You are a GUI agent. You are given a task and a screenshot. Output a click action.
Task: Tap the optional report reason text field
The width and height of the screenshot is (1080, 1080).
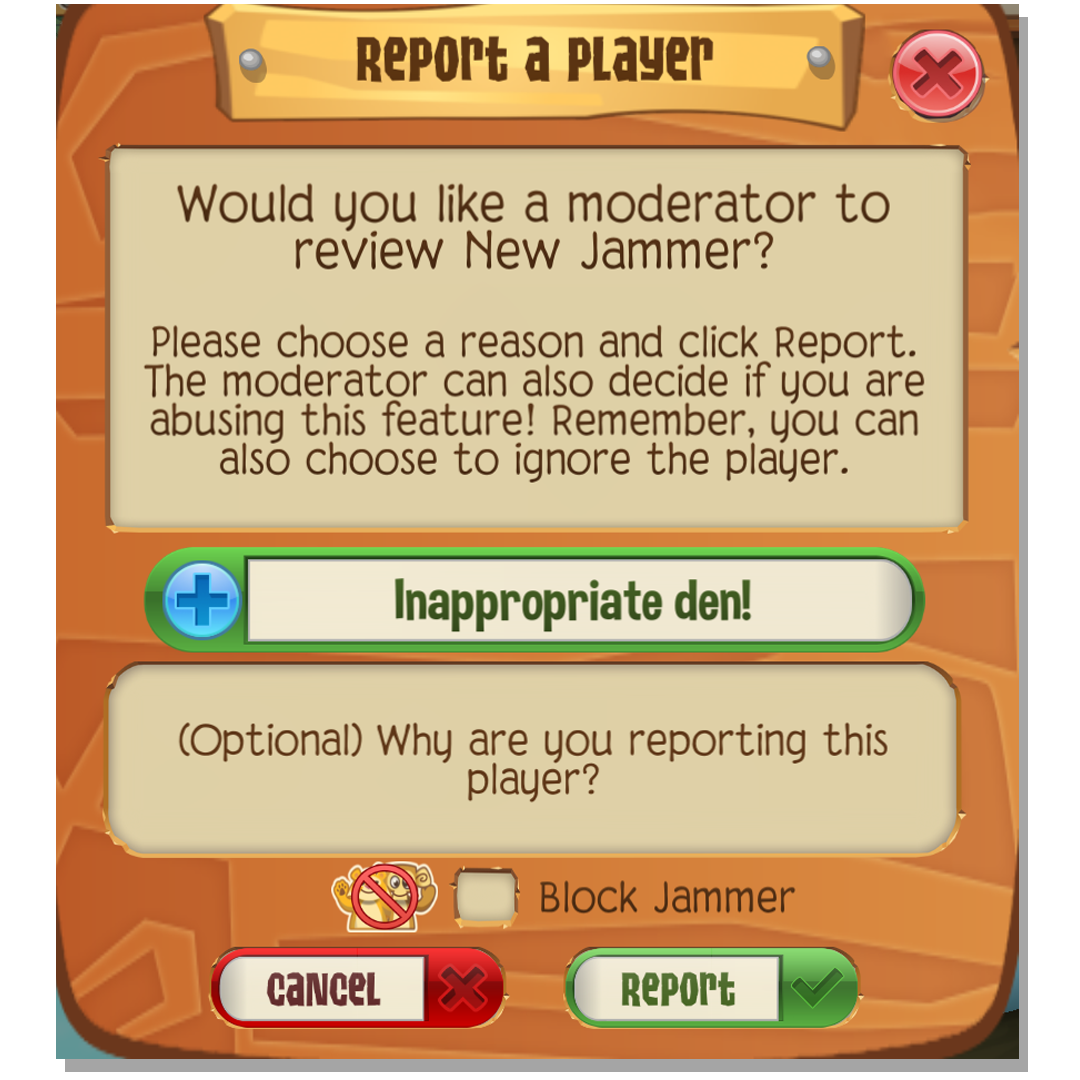coord(532,760)
